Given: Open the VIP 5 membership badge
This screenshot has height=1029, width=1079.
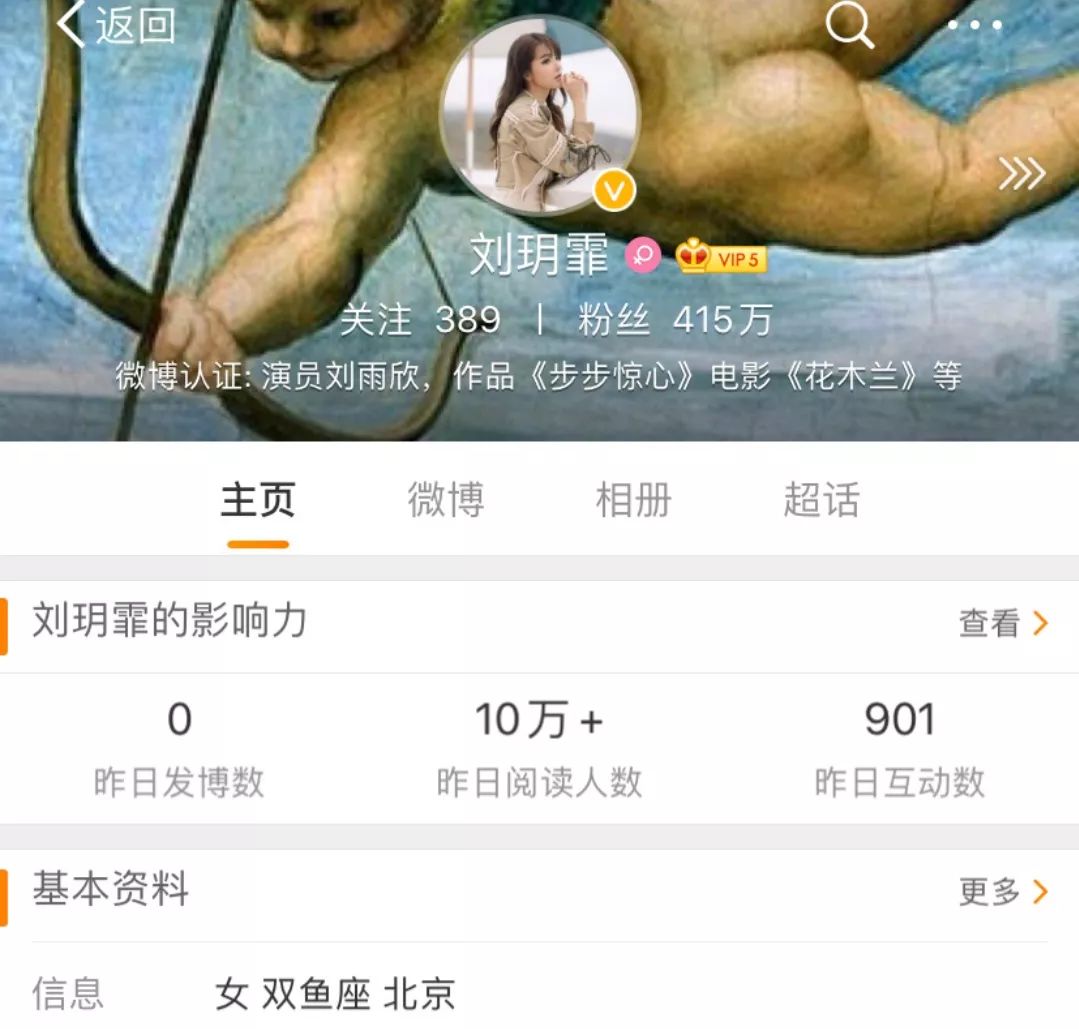Looking at the screenshot, I should coord(721,258).
